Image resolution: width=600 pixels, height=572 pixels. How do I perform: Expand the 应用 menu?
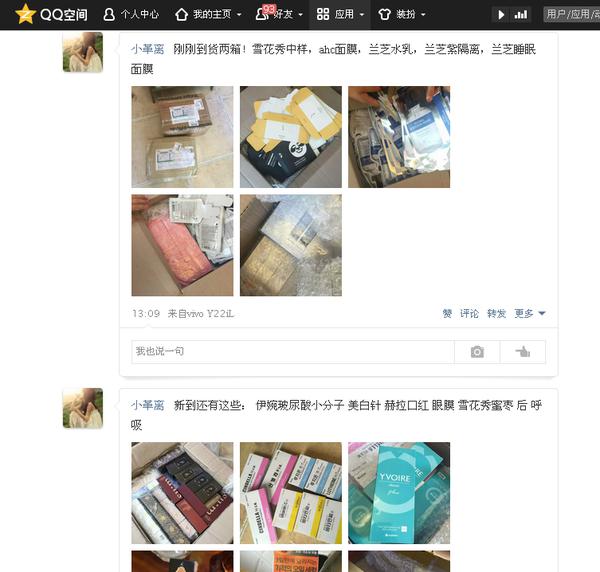click(x=340, y=15)
